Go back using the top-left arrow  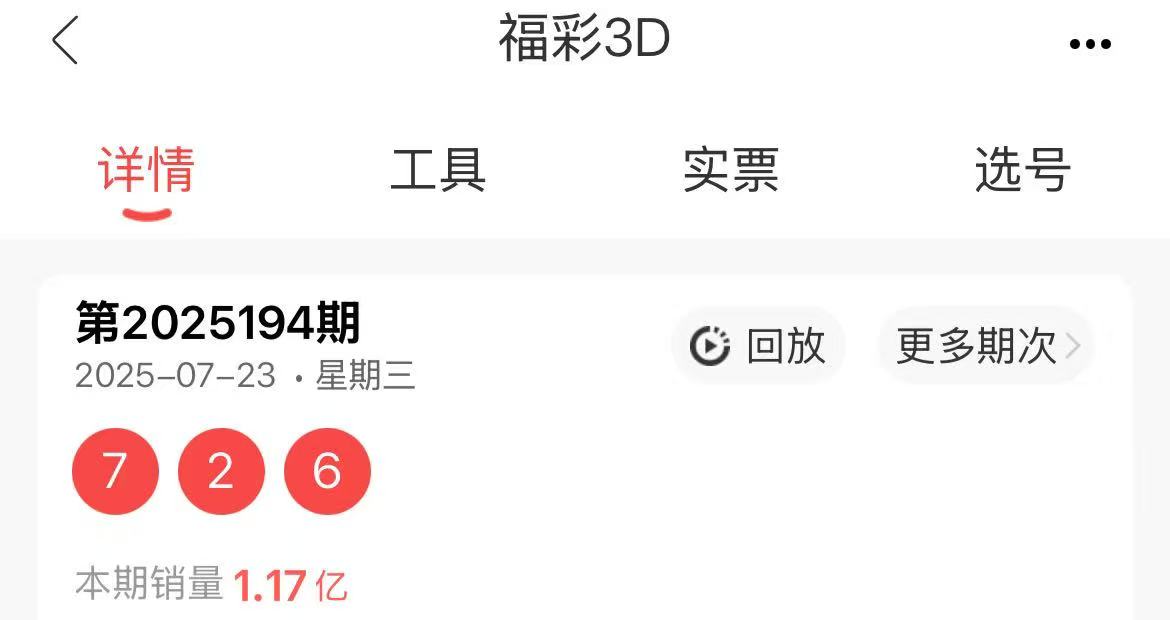click(x=65, y=42)
